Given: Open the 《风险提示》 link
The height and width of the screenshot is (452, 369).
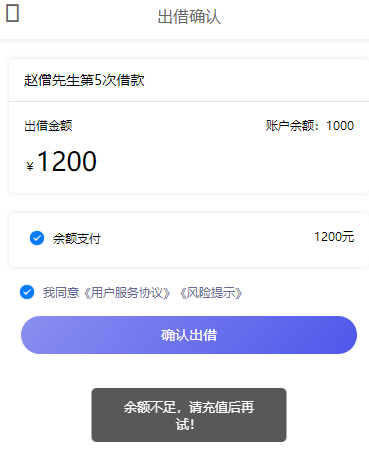Looking at the screenshot, I should pyautogui.click(x=211, y=293).
